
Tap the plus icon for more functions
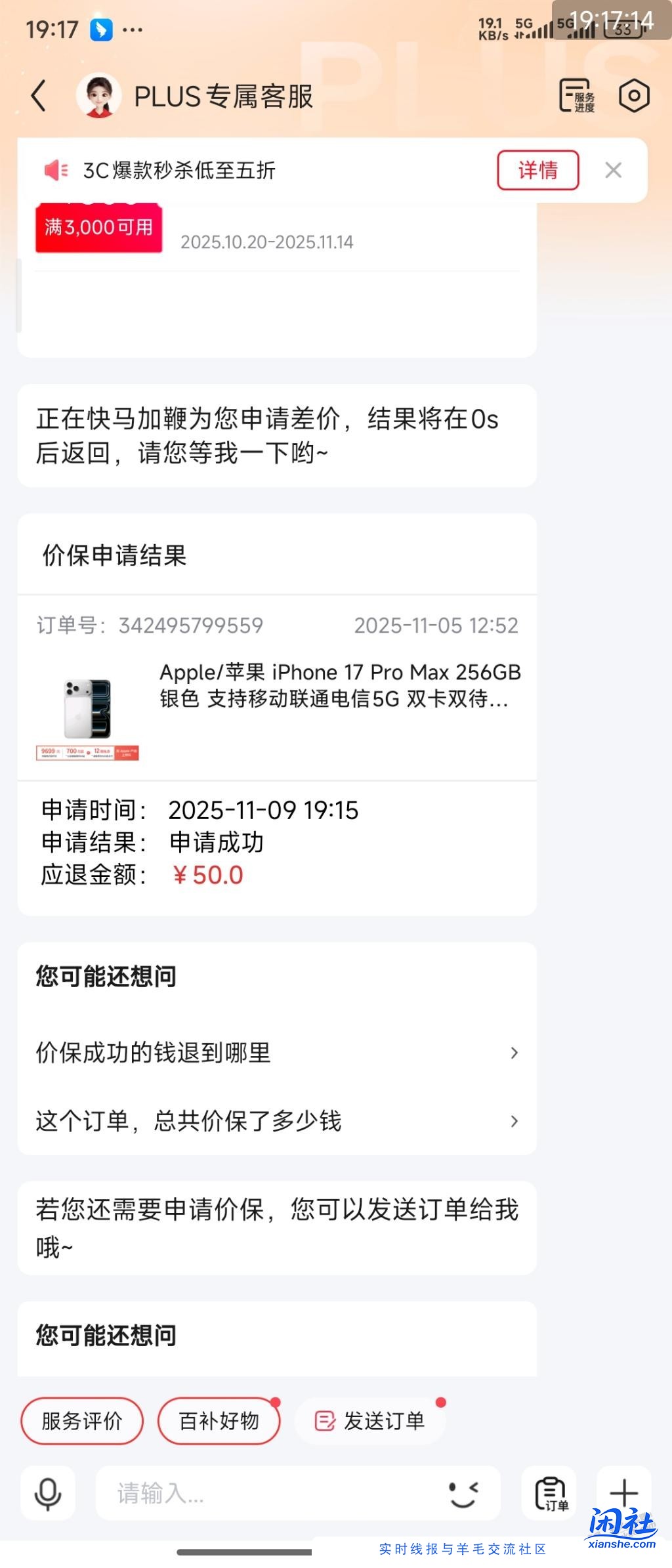623,1494
